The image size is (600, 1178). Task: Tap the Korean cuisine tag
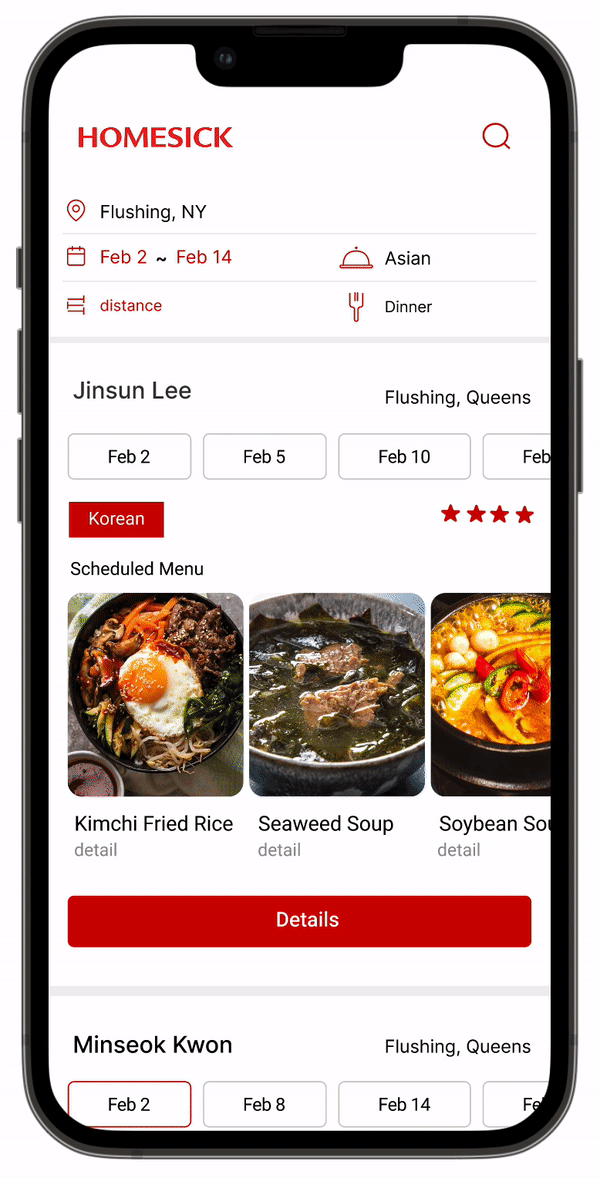pyautogui.click(x=116, y=519)
